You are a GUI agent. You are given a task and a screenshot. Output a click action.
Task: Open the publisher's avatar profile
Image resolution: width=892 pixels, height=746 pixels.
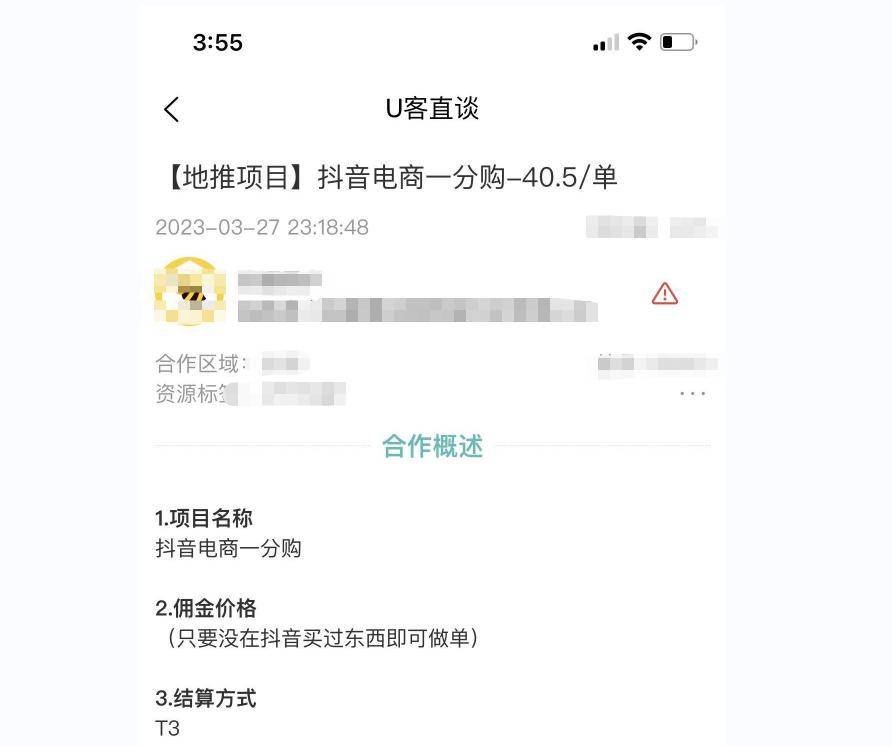tap(190, 292)
